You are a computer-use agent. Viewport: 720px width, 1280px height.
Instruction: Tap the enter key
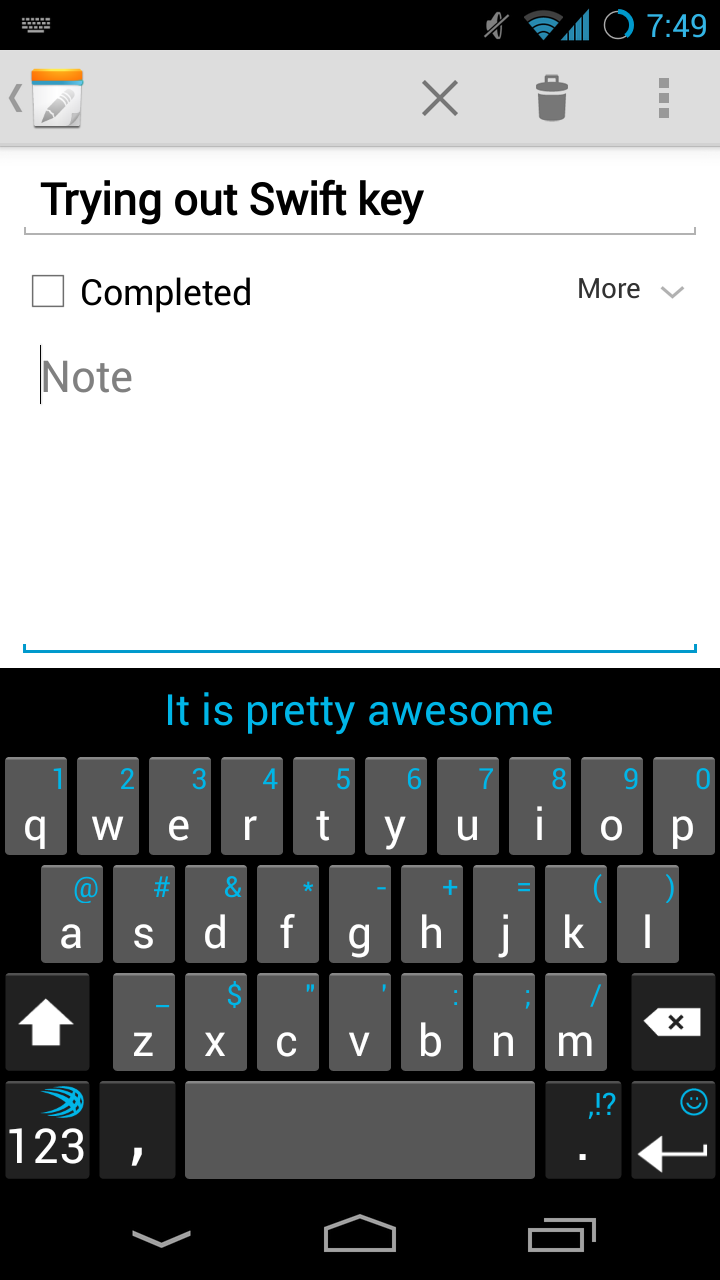click(673, 1130)
